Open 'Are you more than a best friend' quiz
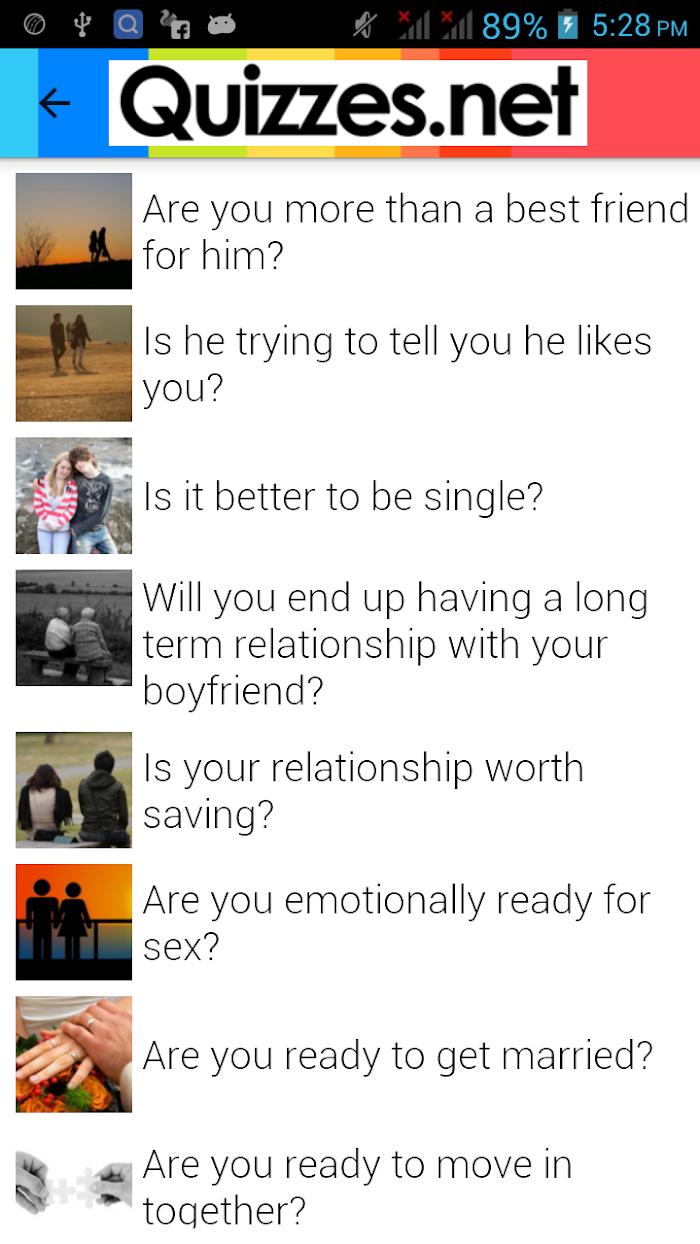Viewport: 700px width, 1244px height. 350,232
